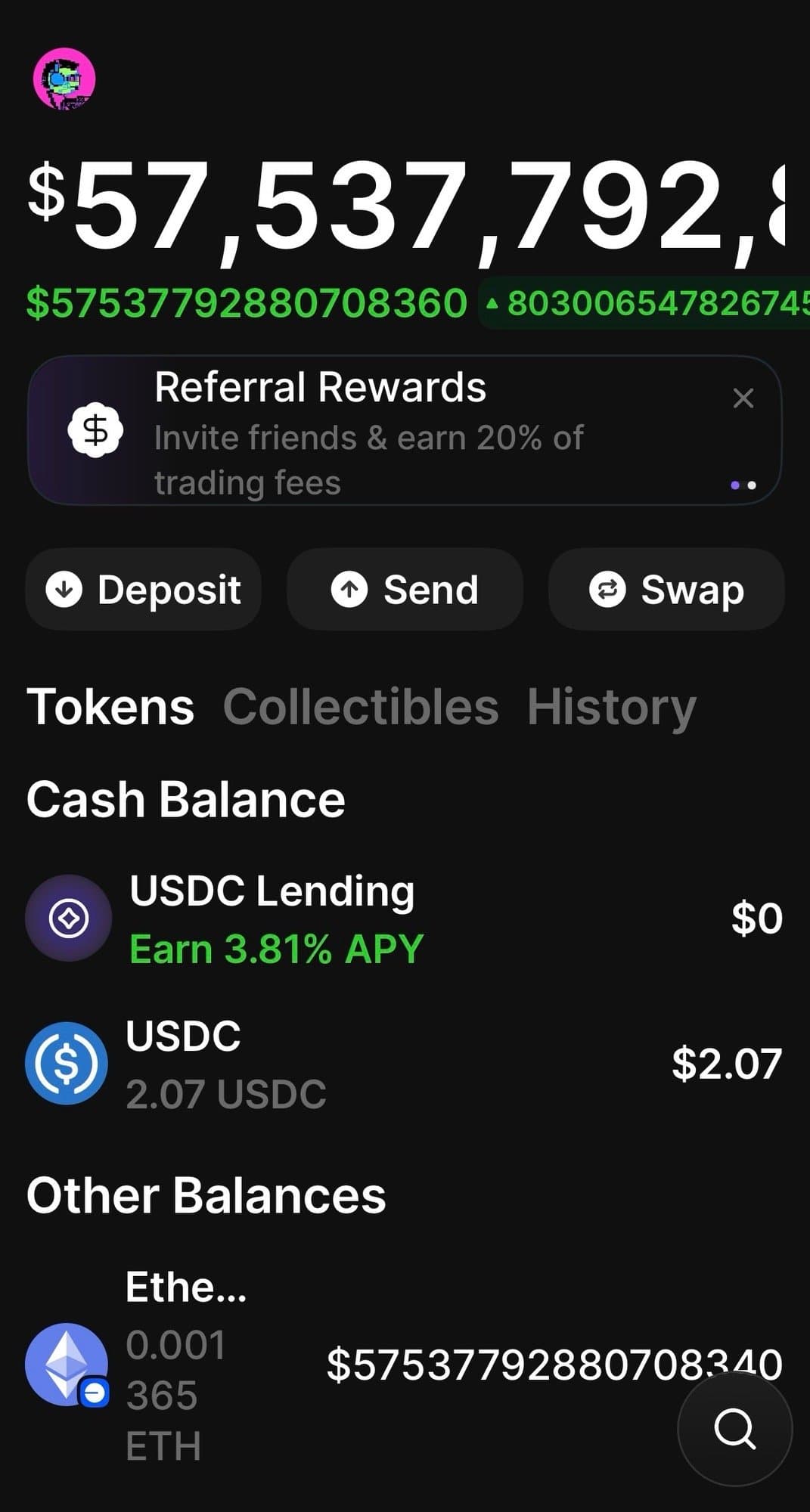This screenshot has height=1512, width=810.
Task: Dismiss the Referral Rewards banner
Action: [743, 398]
